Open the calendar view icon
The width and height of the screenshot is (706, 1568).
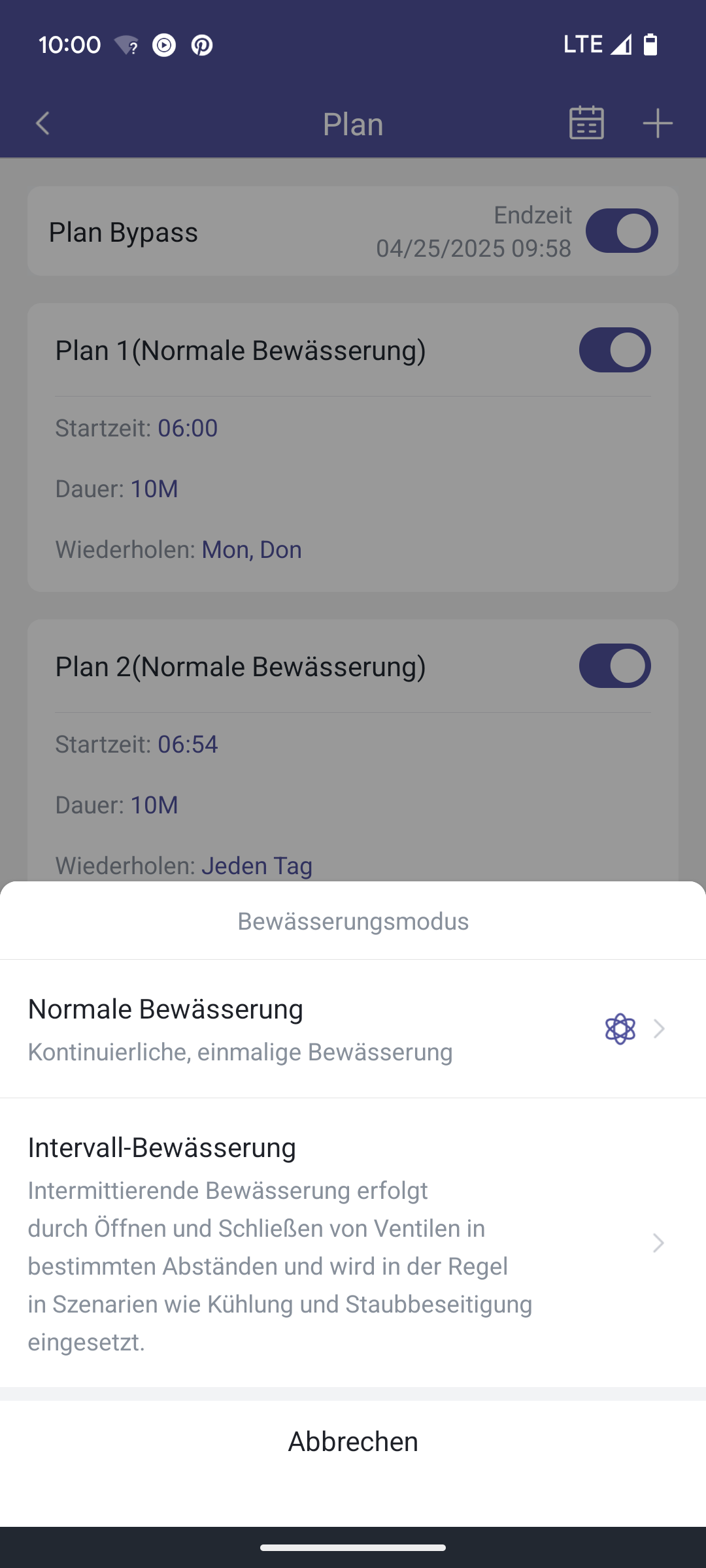[586, 123]
